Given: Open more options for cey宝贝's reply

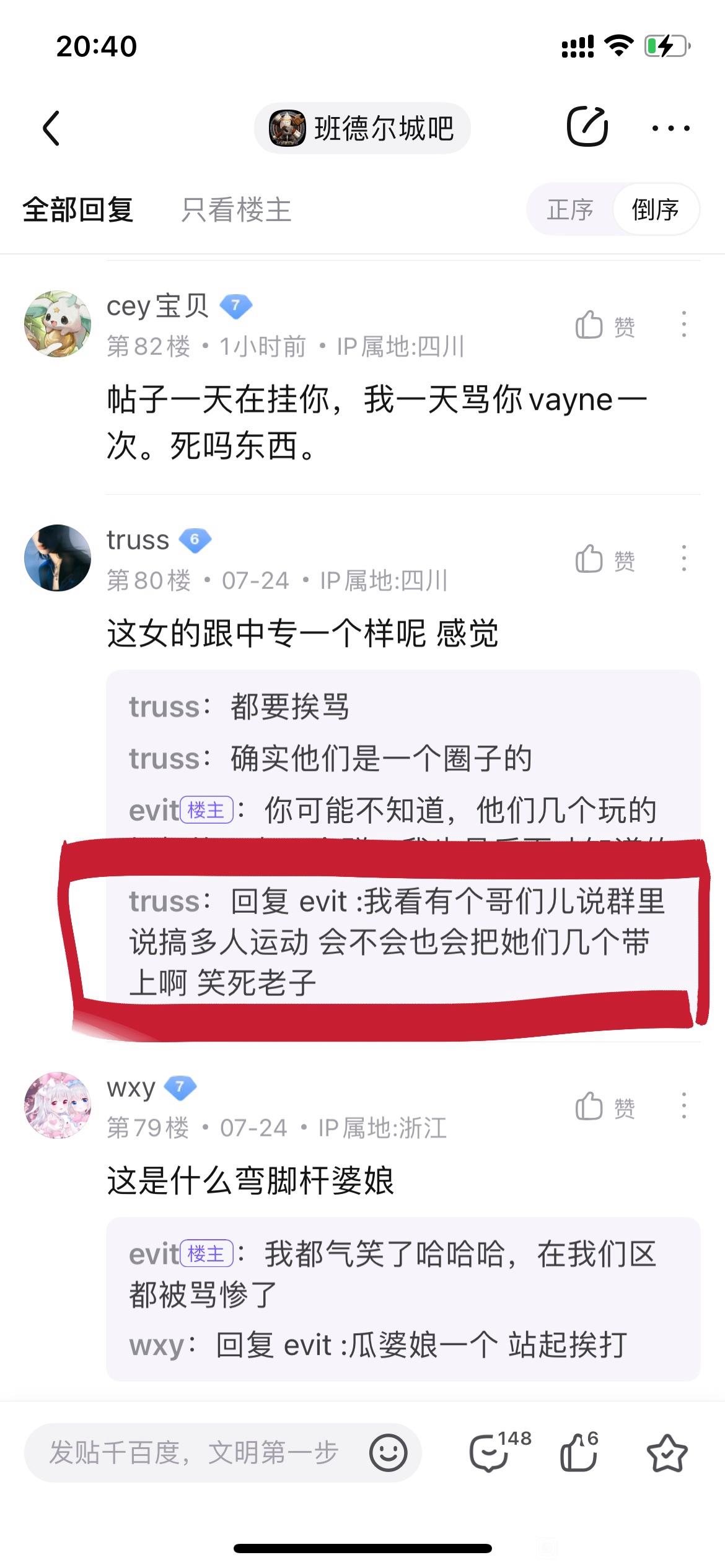Looking at the screenshot, I should [x=683, y=324].
